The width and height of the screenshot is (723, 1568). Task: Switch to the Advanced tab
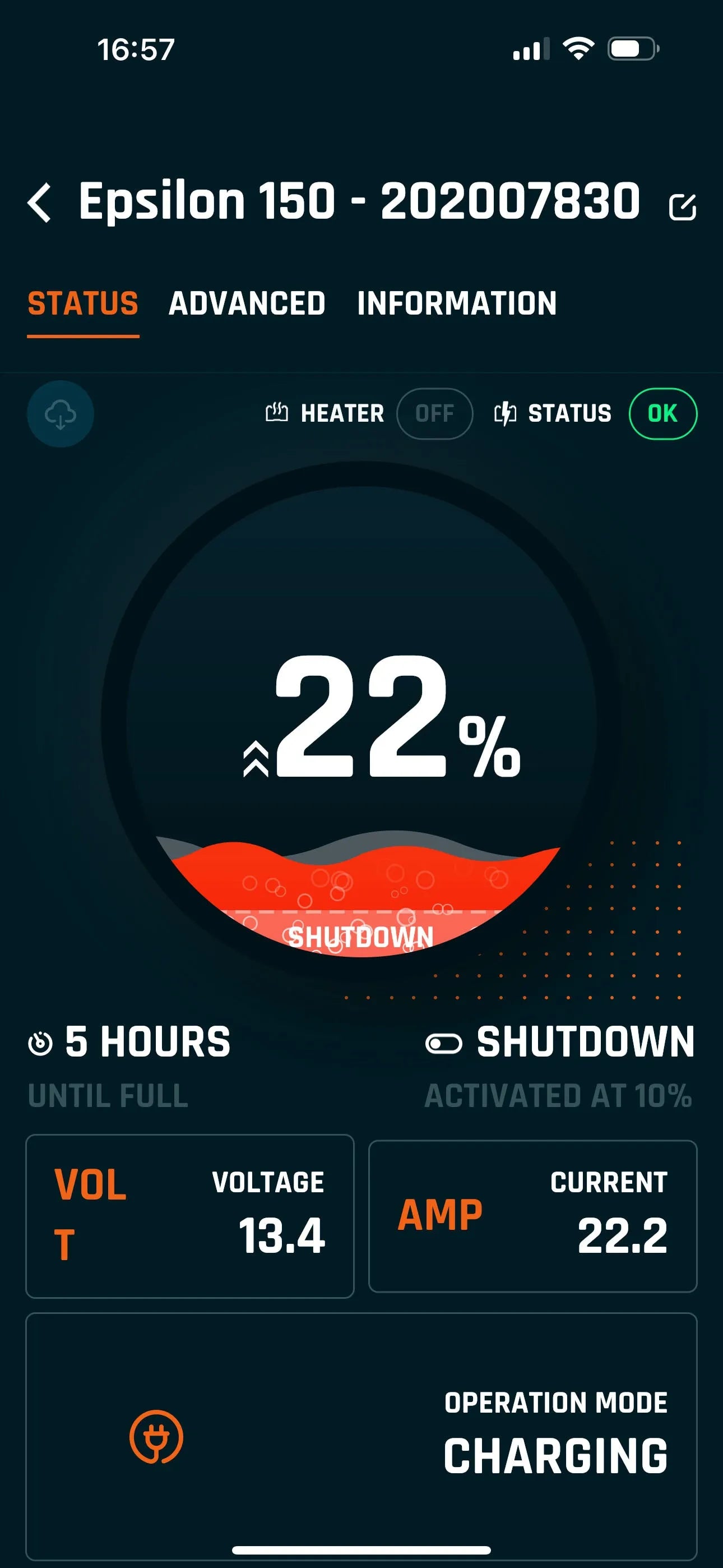coord(247,303)
